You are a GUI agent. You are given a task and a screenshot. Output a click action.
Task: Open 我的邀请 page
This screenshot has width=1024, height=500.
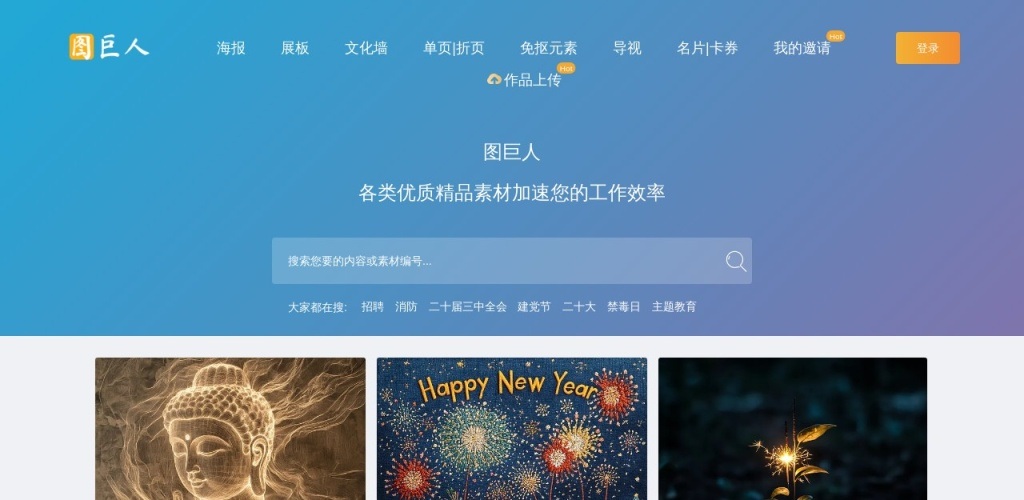click(x=801, y=48)
